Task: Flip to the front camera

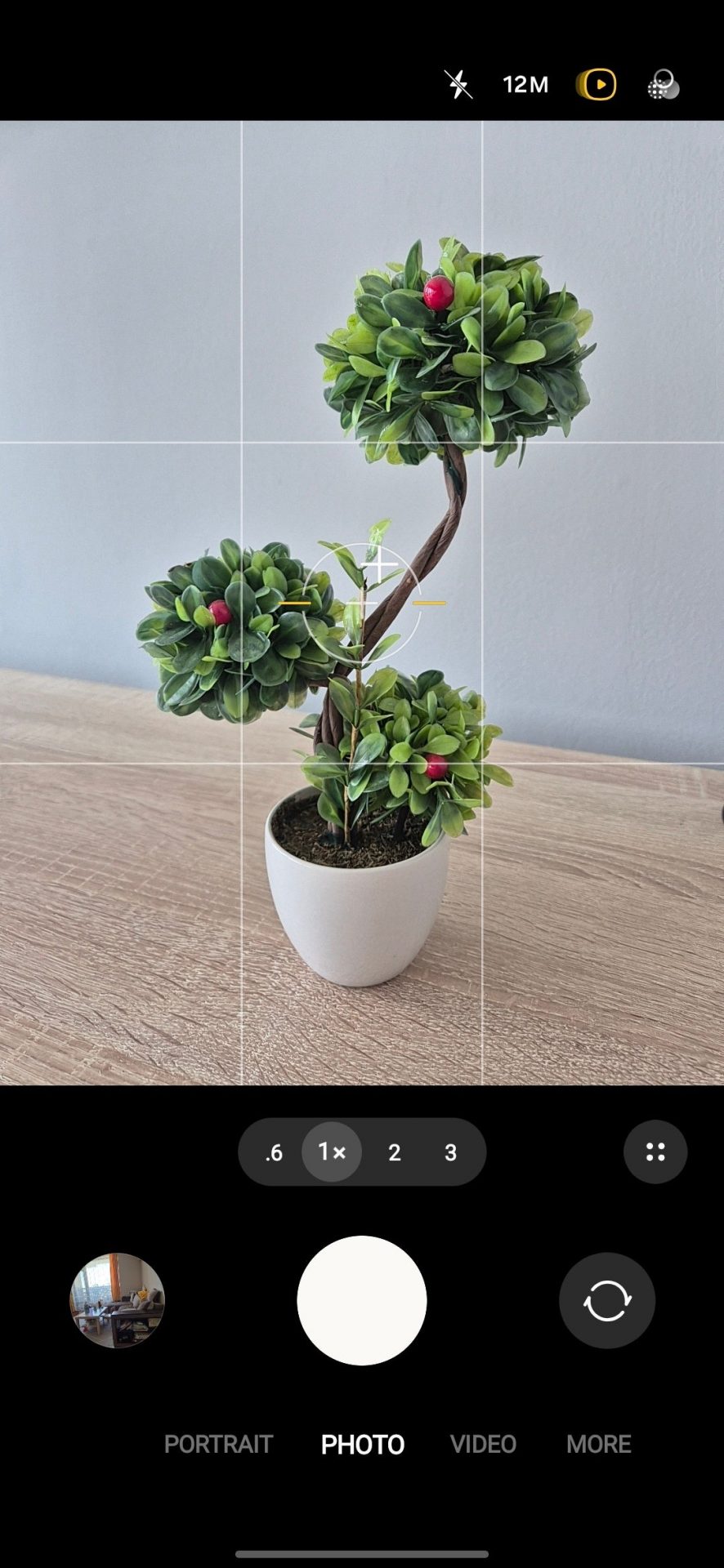Action: (x=606, y=1300)
